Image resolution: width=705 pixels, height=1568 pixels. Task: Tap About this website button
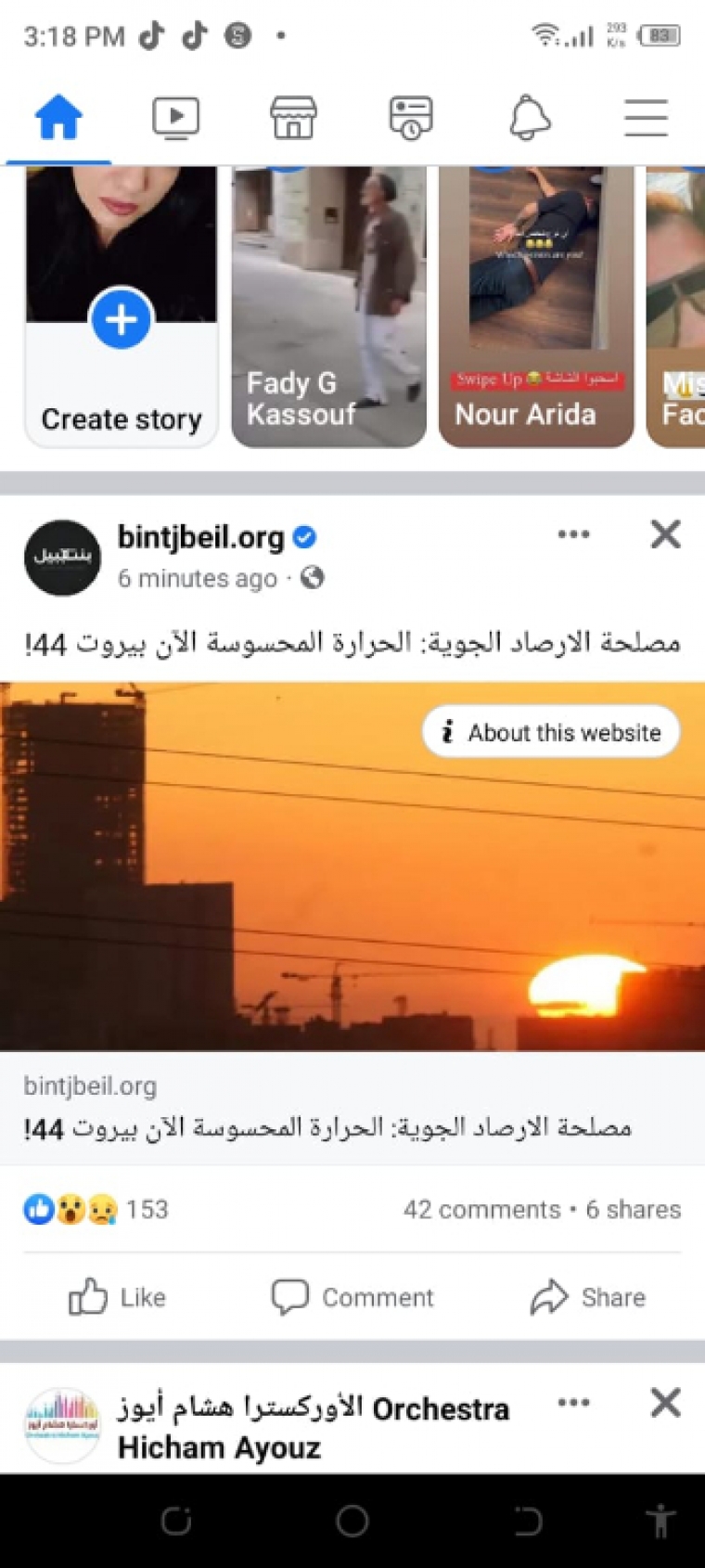551,732
